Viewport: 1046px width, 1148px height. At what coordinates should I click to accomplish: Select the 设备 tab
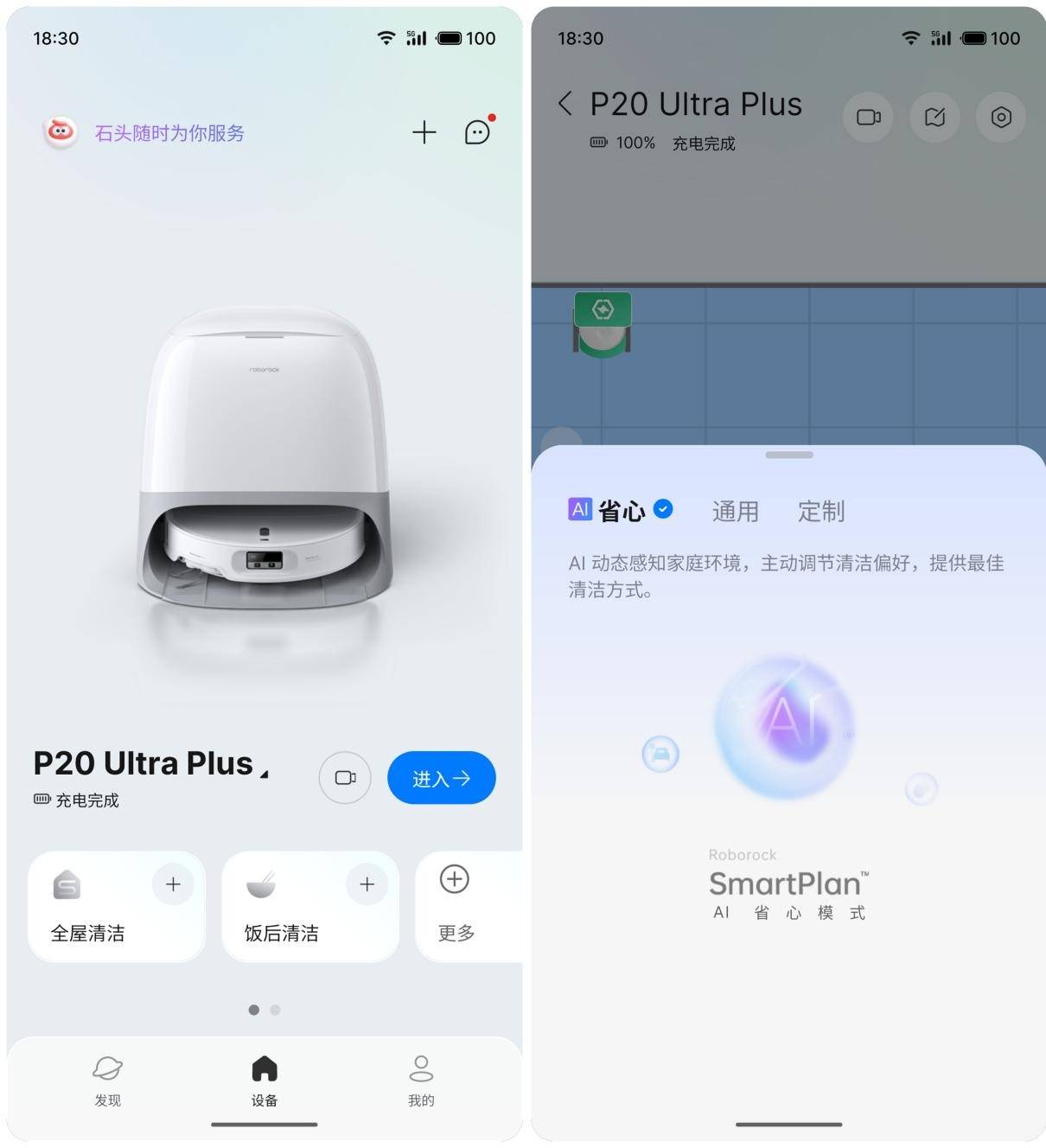coord(265,1080)
